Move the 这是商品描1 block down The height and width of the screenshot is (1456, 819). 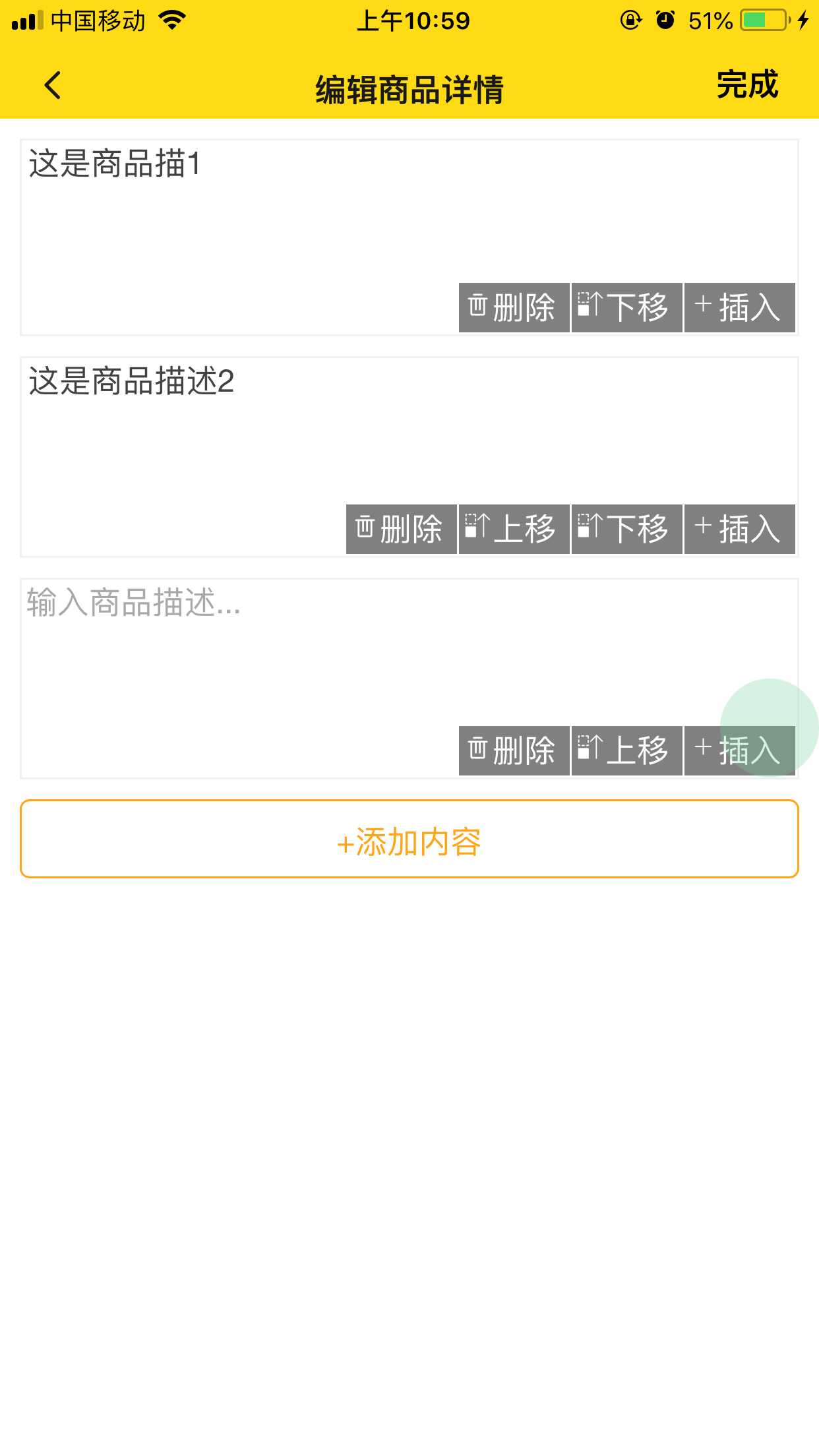[626, 308]
